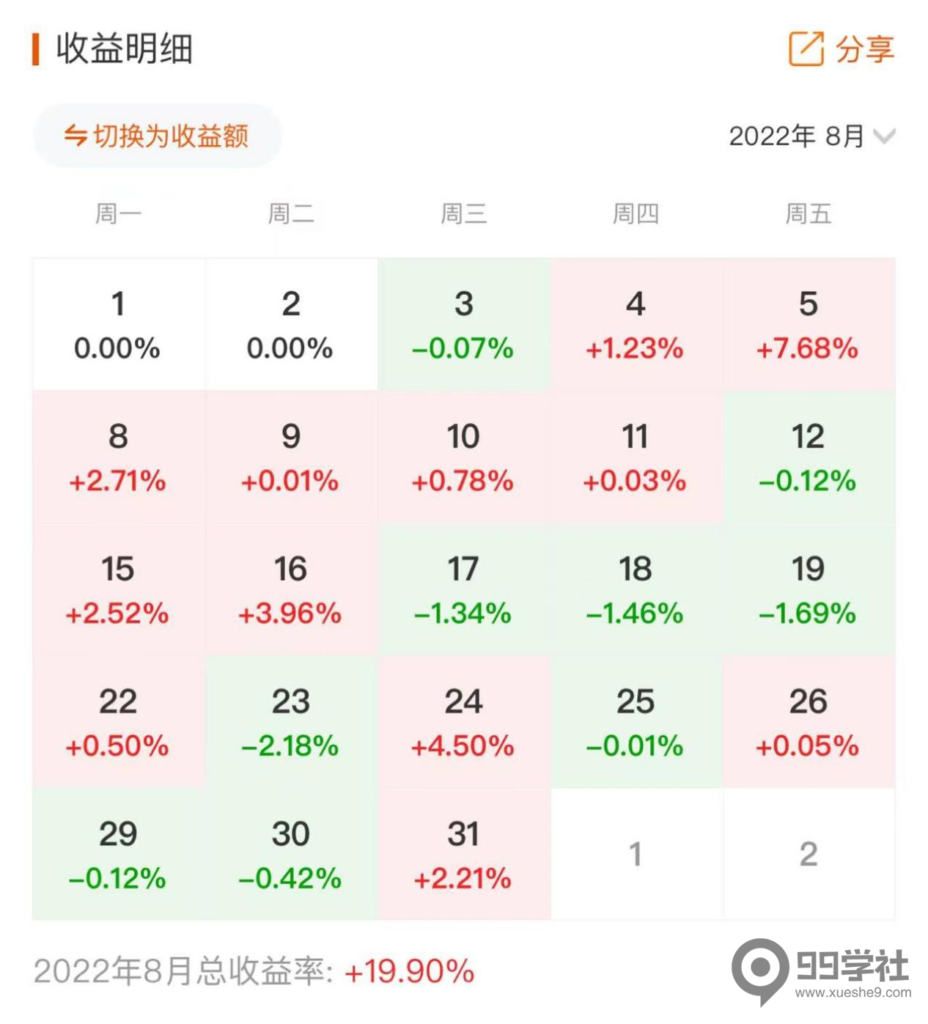Click the orange bar icon beside 收益明细
Viewport: 928px width, 1024px height.
pyautogui.click(x=37, y=50)
